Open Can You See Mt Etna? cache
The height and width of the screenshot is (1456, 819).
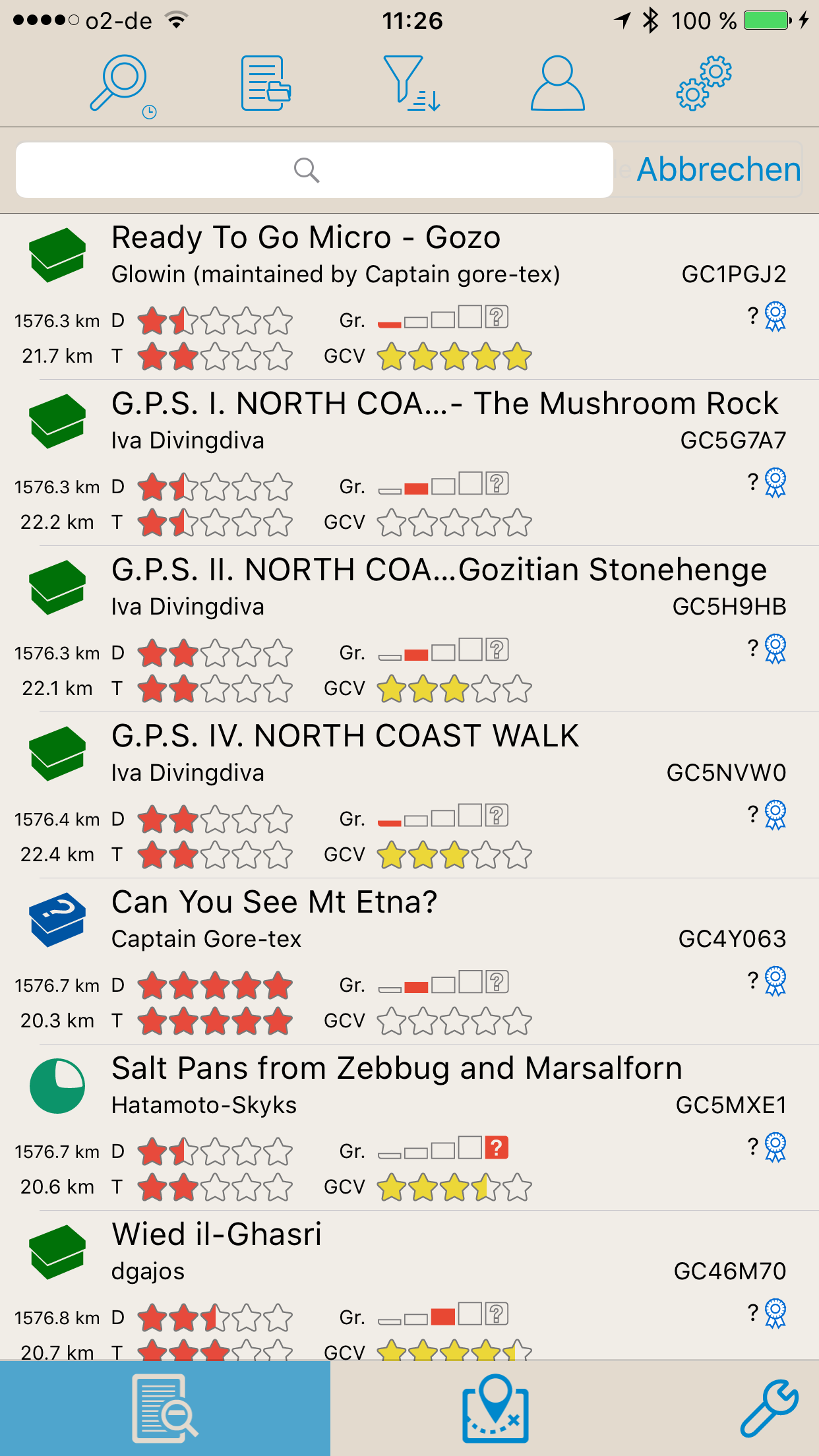pyautogui.click(x=409, y=961)
